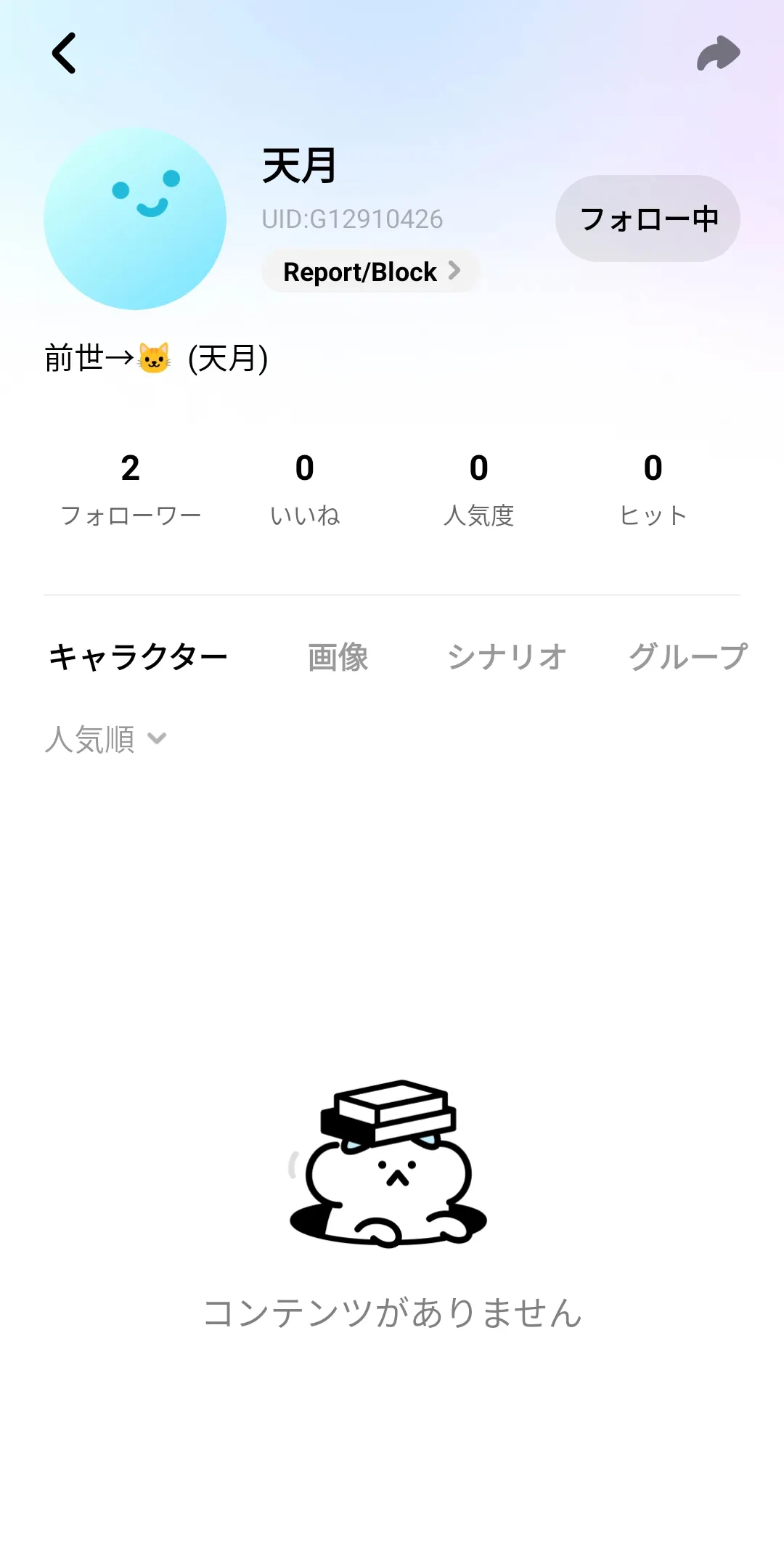This screenshot has height=1545, width=784.
Task: View 天月's profile avatar
Action: pos(135,219)
